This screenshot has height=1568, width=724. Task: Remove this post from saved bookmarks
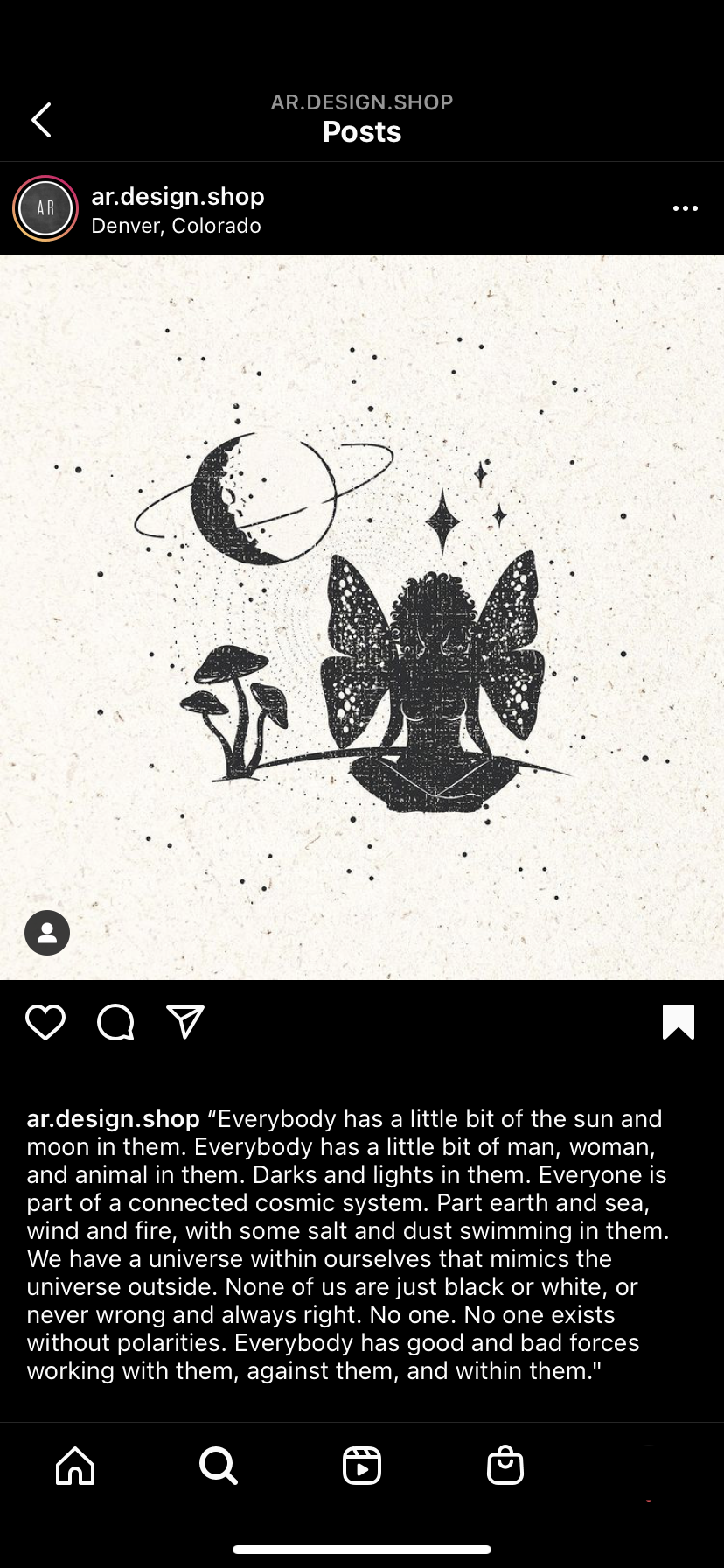click(679, 1021)
